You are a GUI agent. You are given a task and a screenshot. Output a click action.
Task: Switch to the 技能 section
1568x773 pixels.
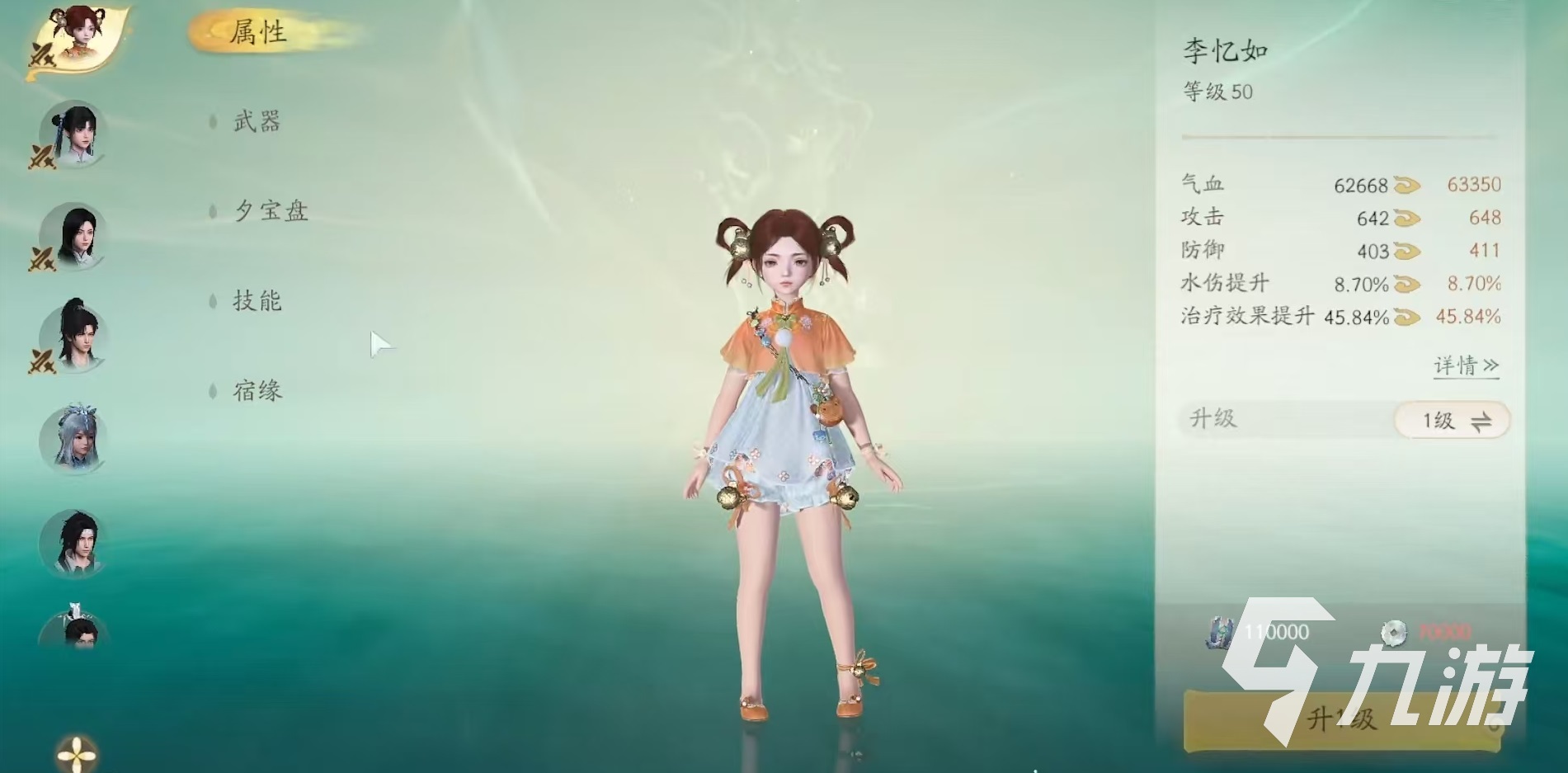(x=257, y=301)
